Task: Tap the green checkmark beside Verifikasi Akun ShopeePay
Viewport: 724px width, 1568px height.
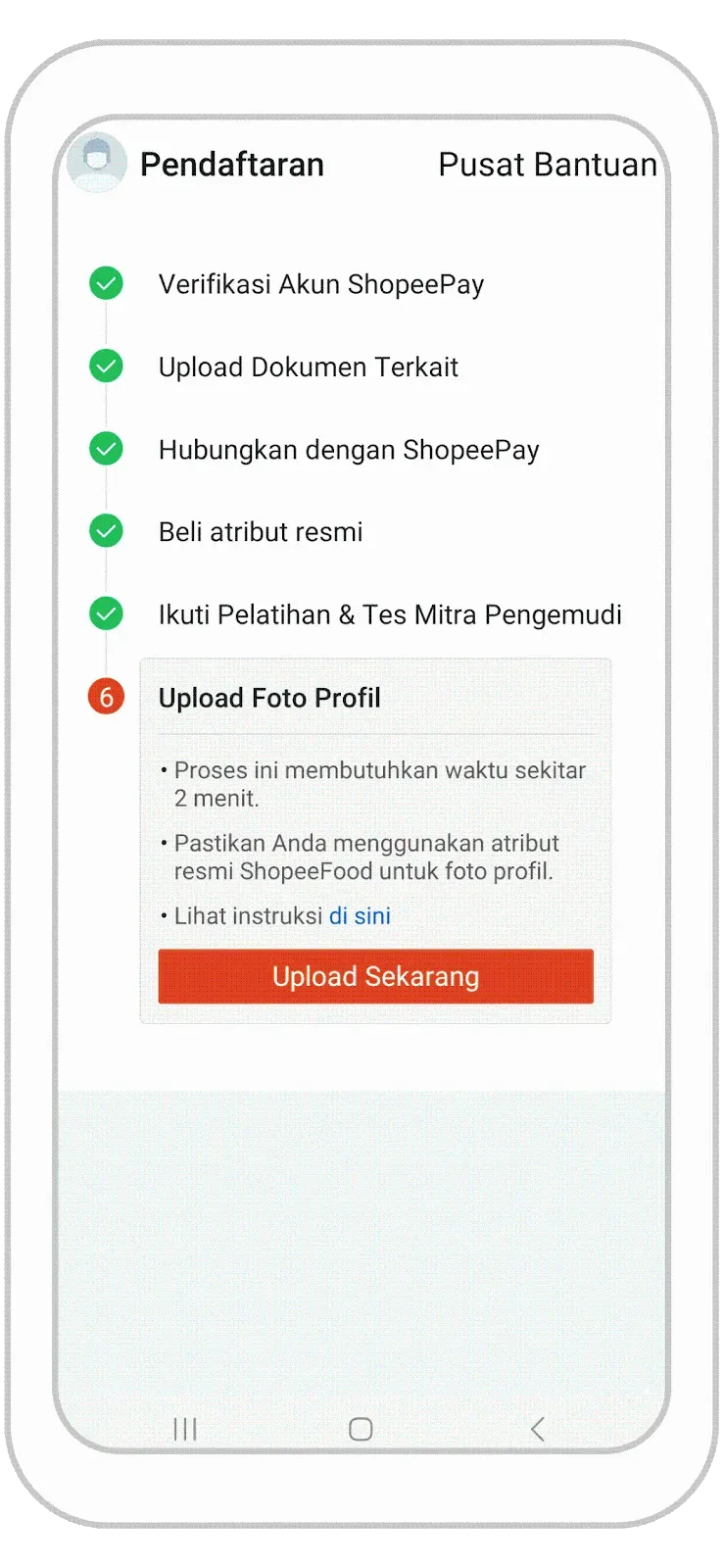Action: [105, 283]
